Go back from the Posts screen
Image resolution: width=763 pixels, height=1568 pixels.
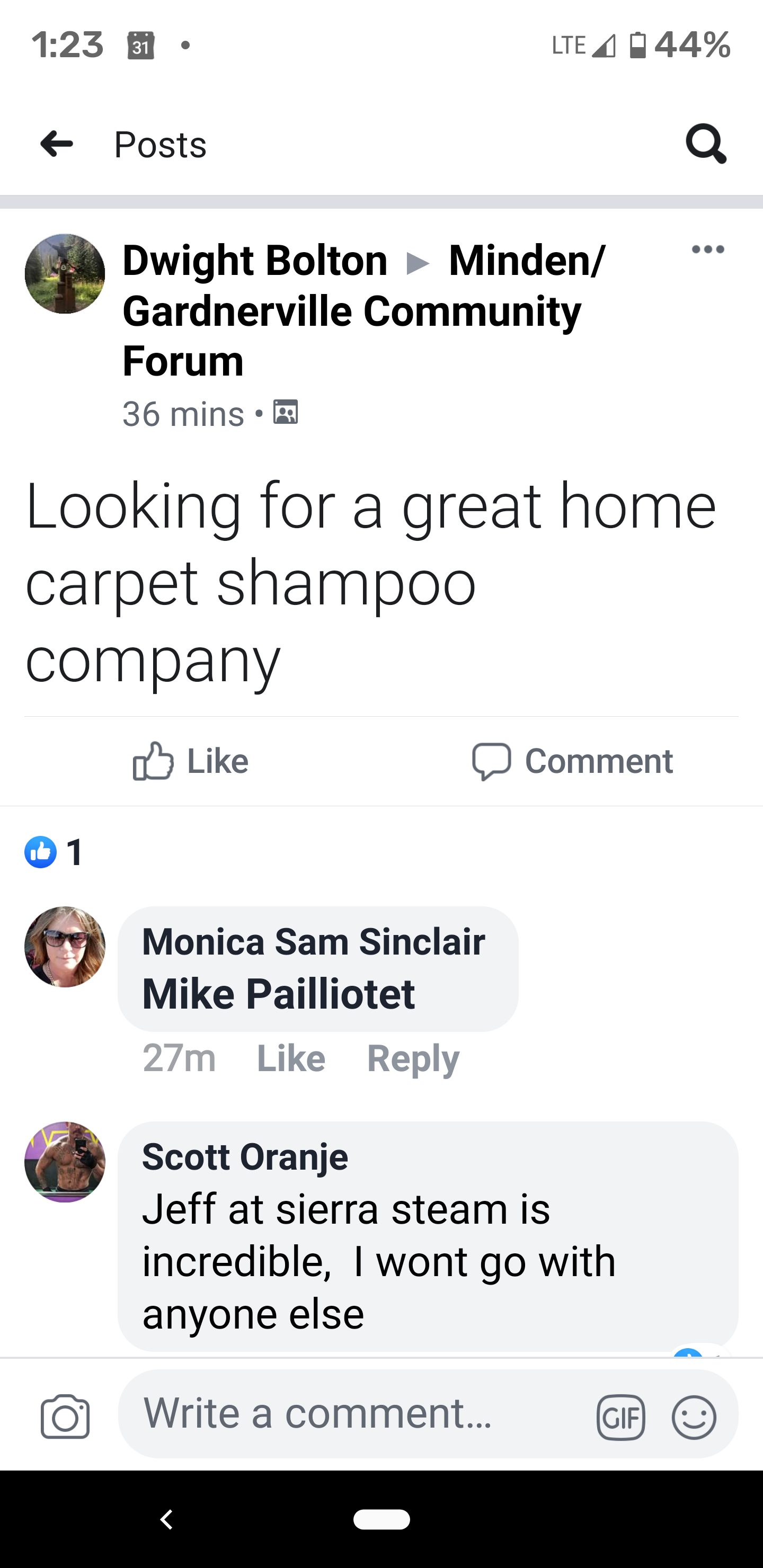click(x=57, y=144)
